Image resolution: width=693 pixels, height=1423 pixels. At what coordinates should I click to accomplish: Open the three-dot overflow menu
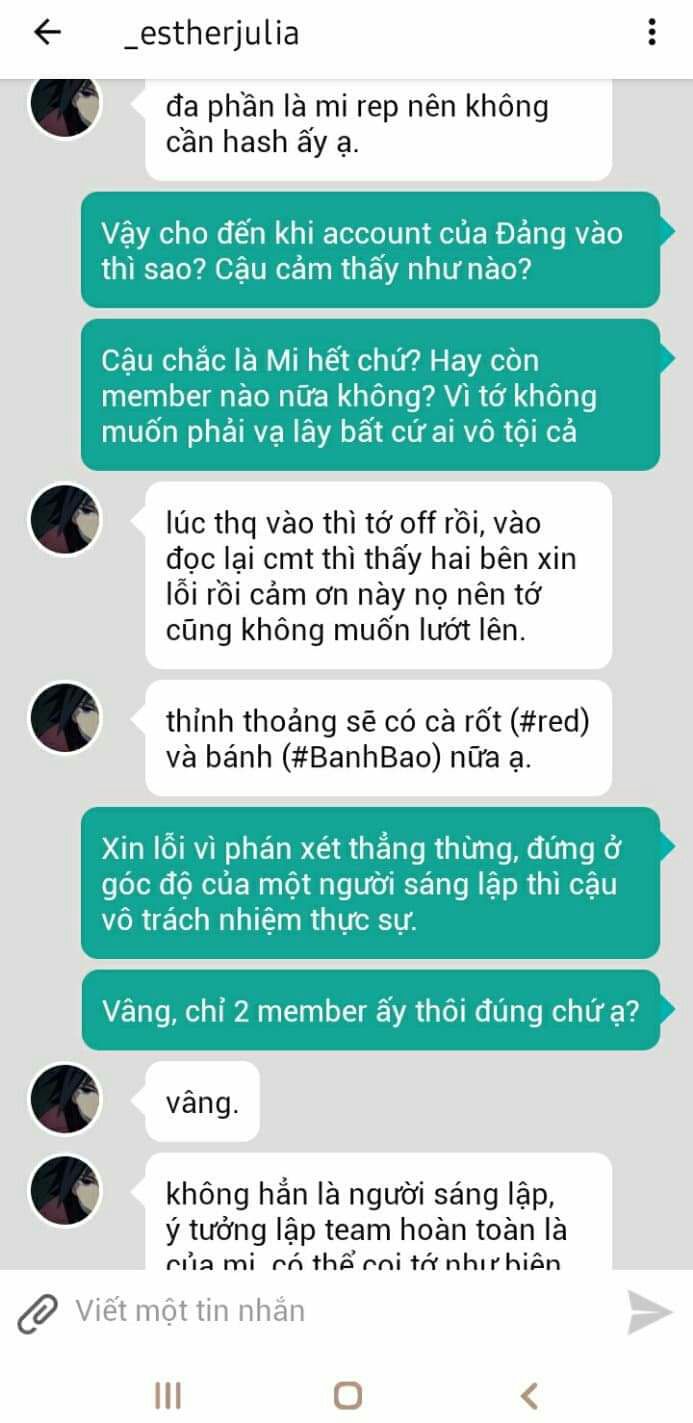[651, 32]
